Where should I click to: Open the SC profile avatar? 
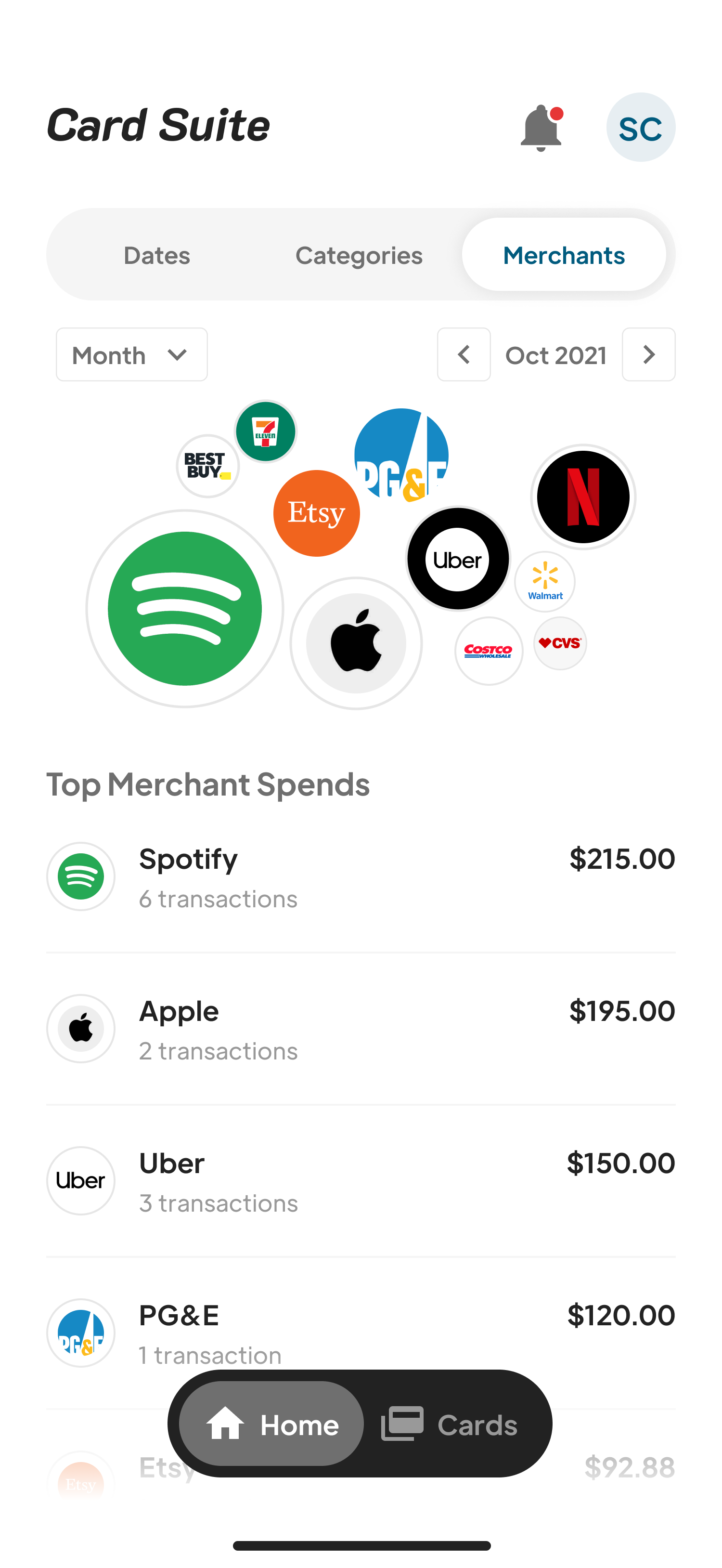640,128
